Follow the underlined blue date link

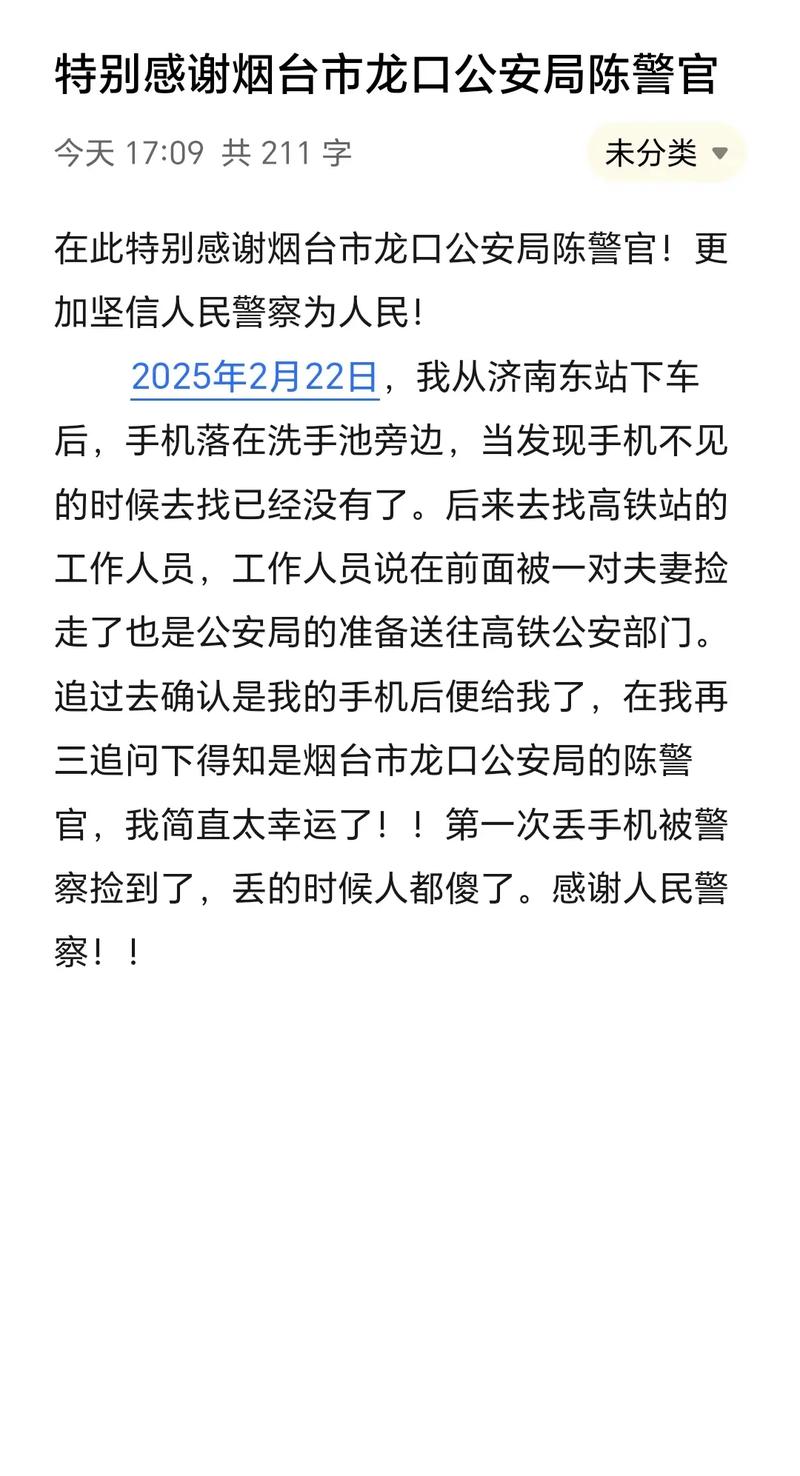(253, 378)
